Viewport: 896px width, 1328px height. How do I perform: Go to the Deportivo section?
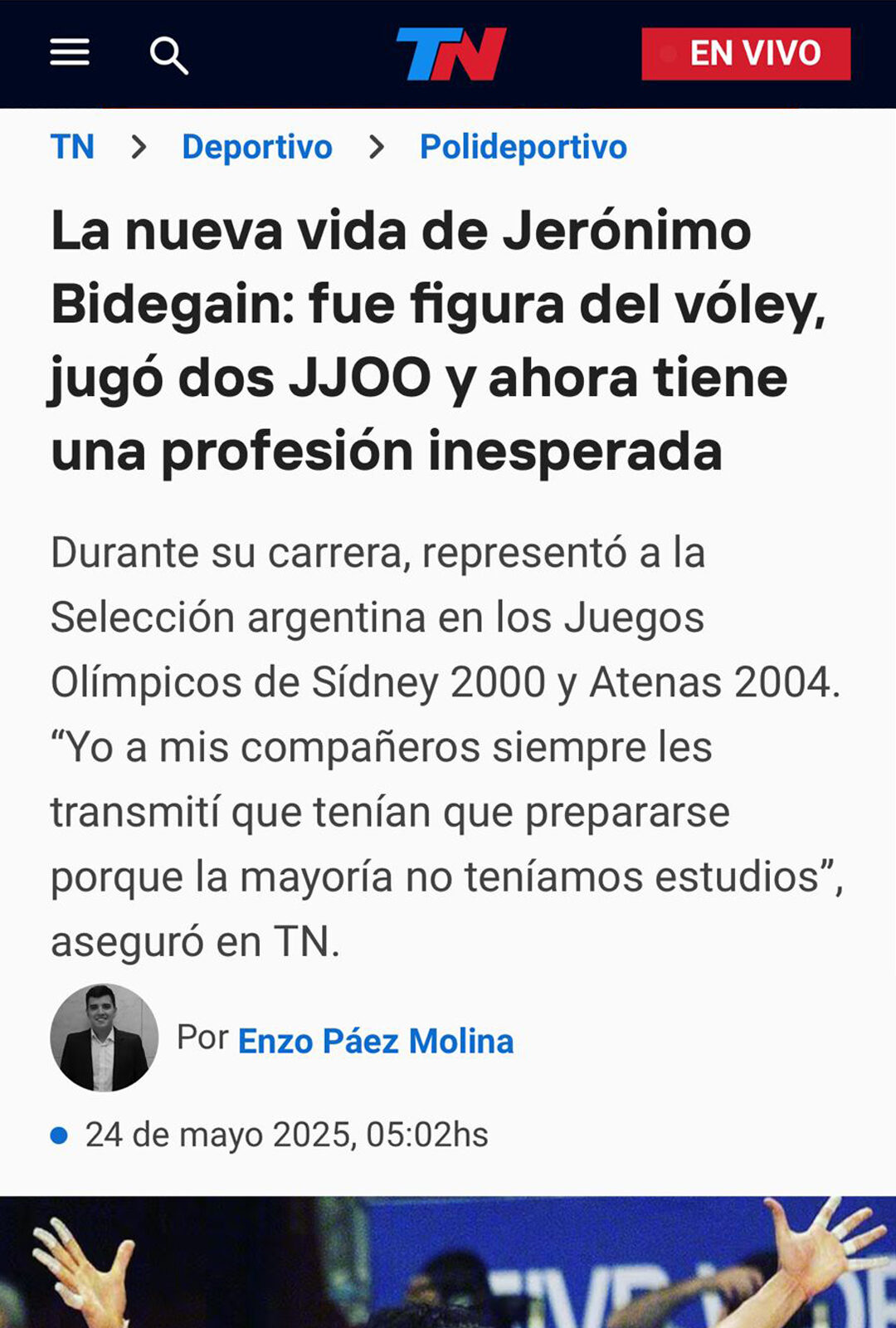tap(257, 147)
